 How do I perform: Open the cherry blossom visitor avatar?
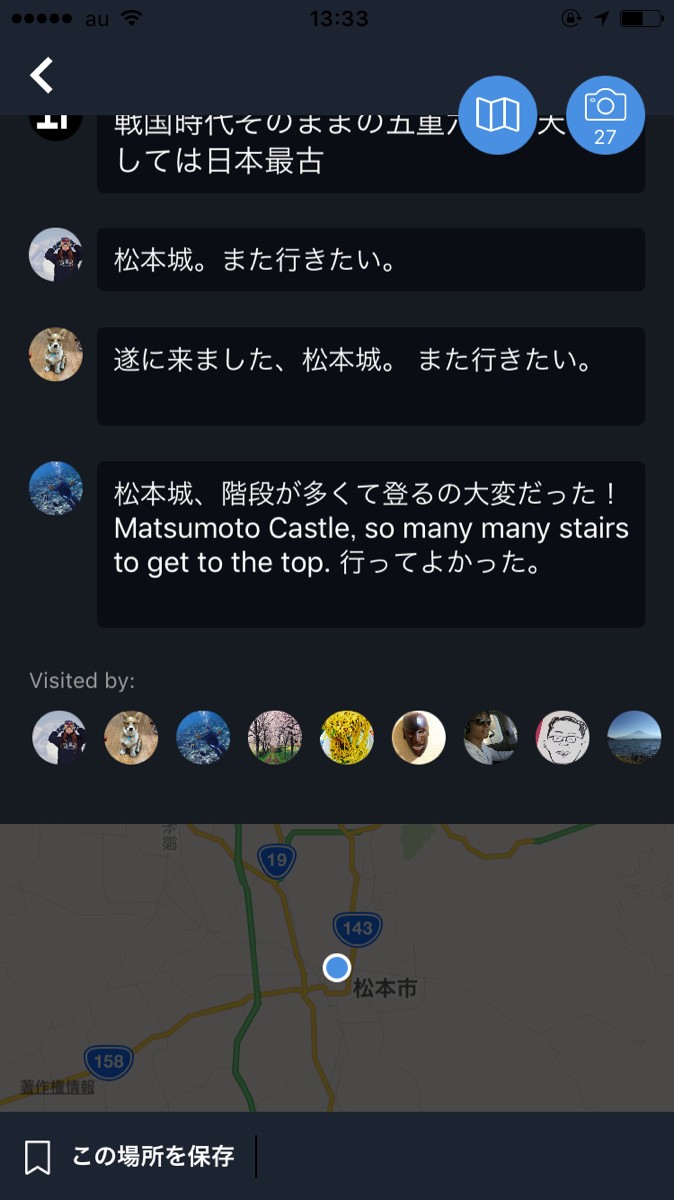coord(275,738)
